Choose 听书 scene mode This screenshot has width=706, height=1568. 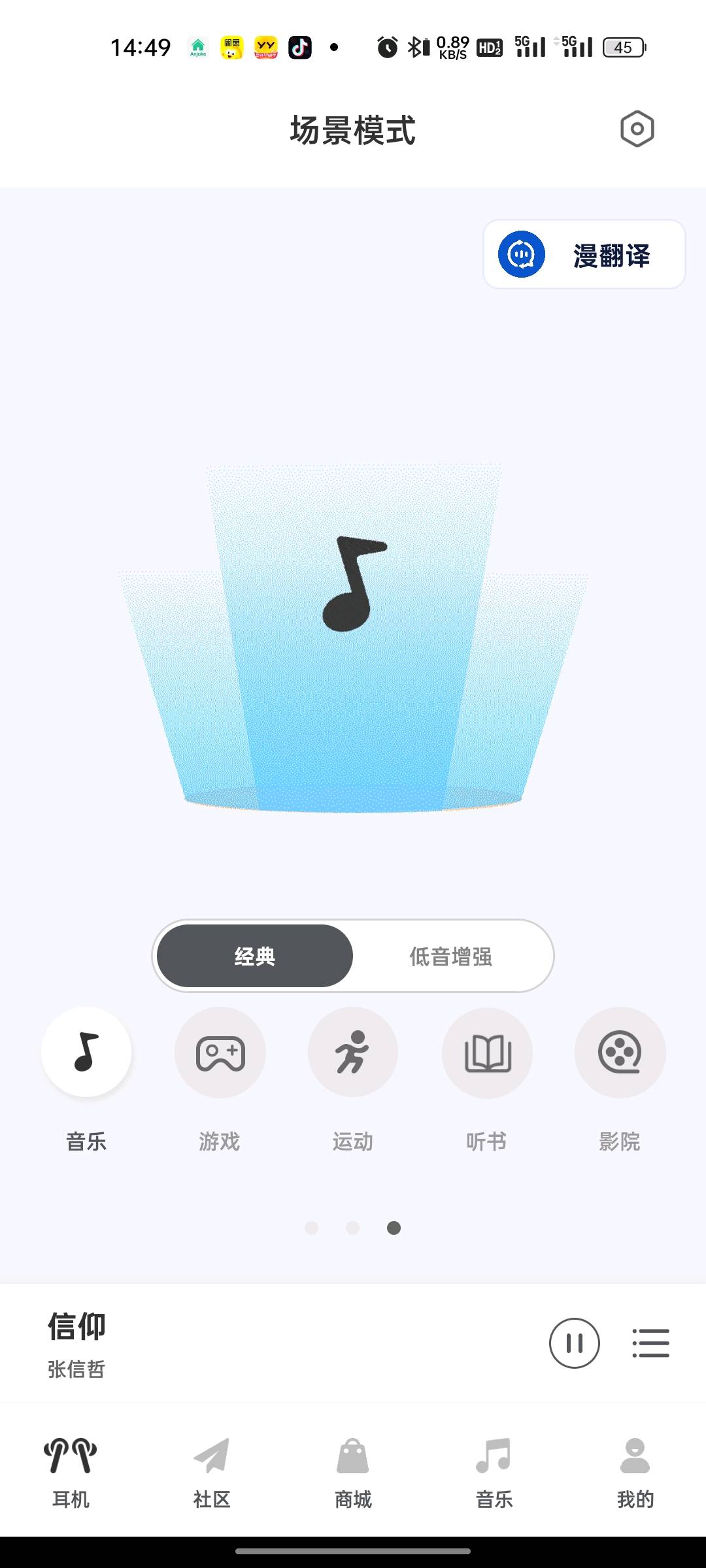coord(487,1052)
